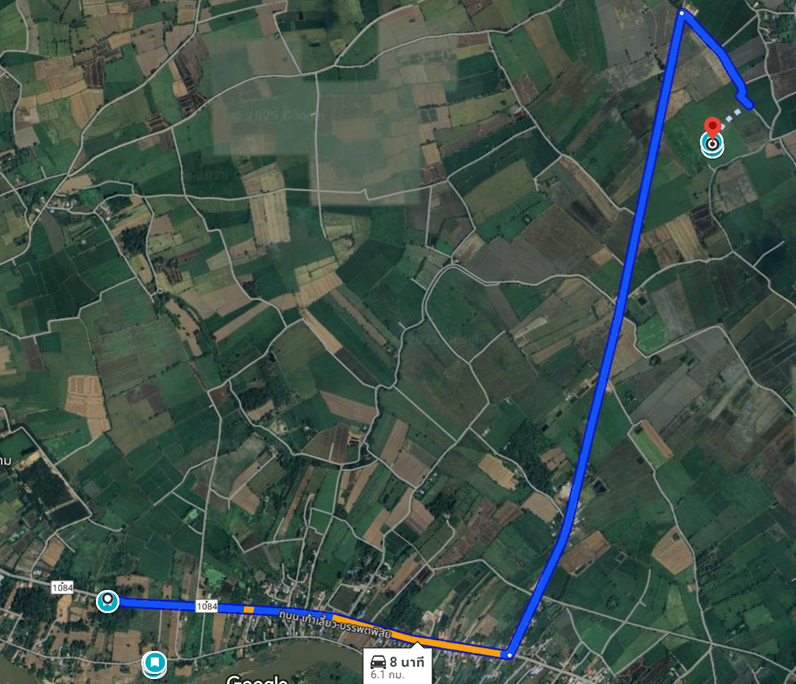Open the saved place bookmark marker
The height and width of the screenshot is (684, 796).
click(154, 662)
